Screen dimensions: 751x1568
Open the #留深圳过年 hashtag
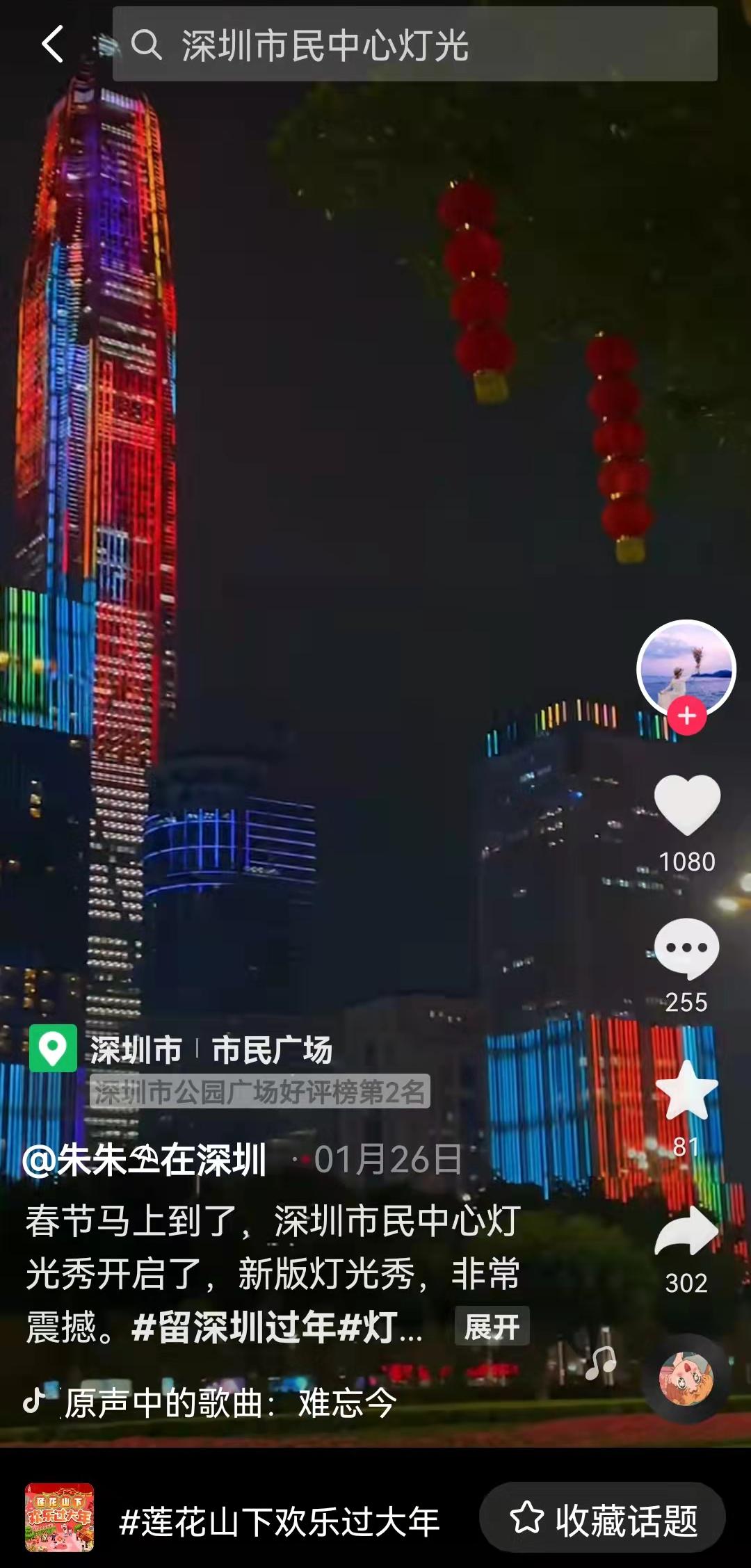(234, 1327)
